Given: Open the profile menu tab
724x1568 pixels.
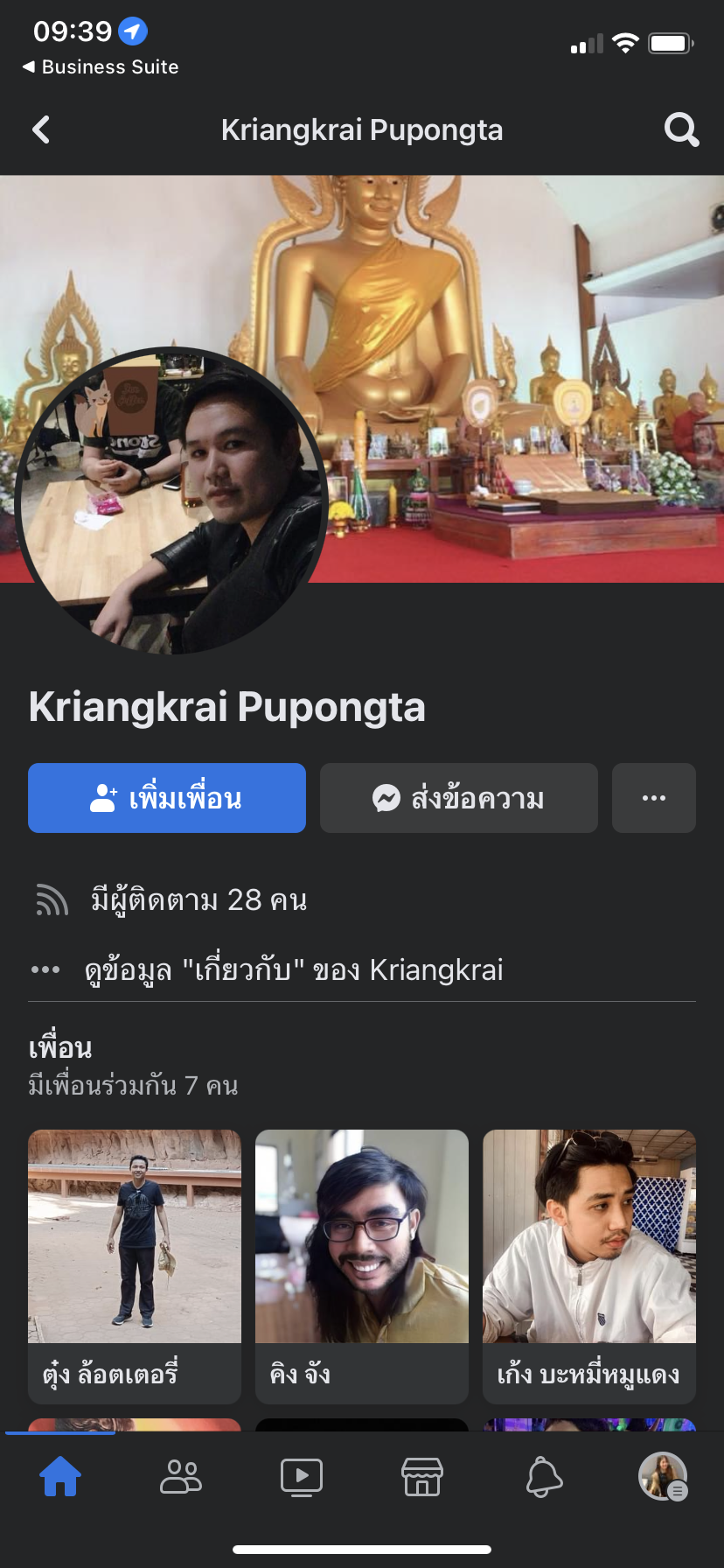Looking at the screenshot, I should click(x=663, y=1477).
